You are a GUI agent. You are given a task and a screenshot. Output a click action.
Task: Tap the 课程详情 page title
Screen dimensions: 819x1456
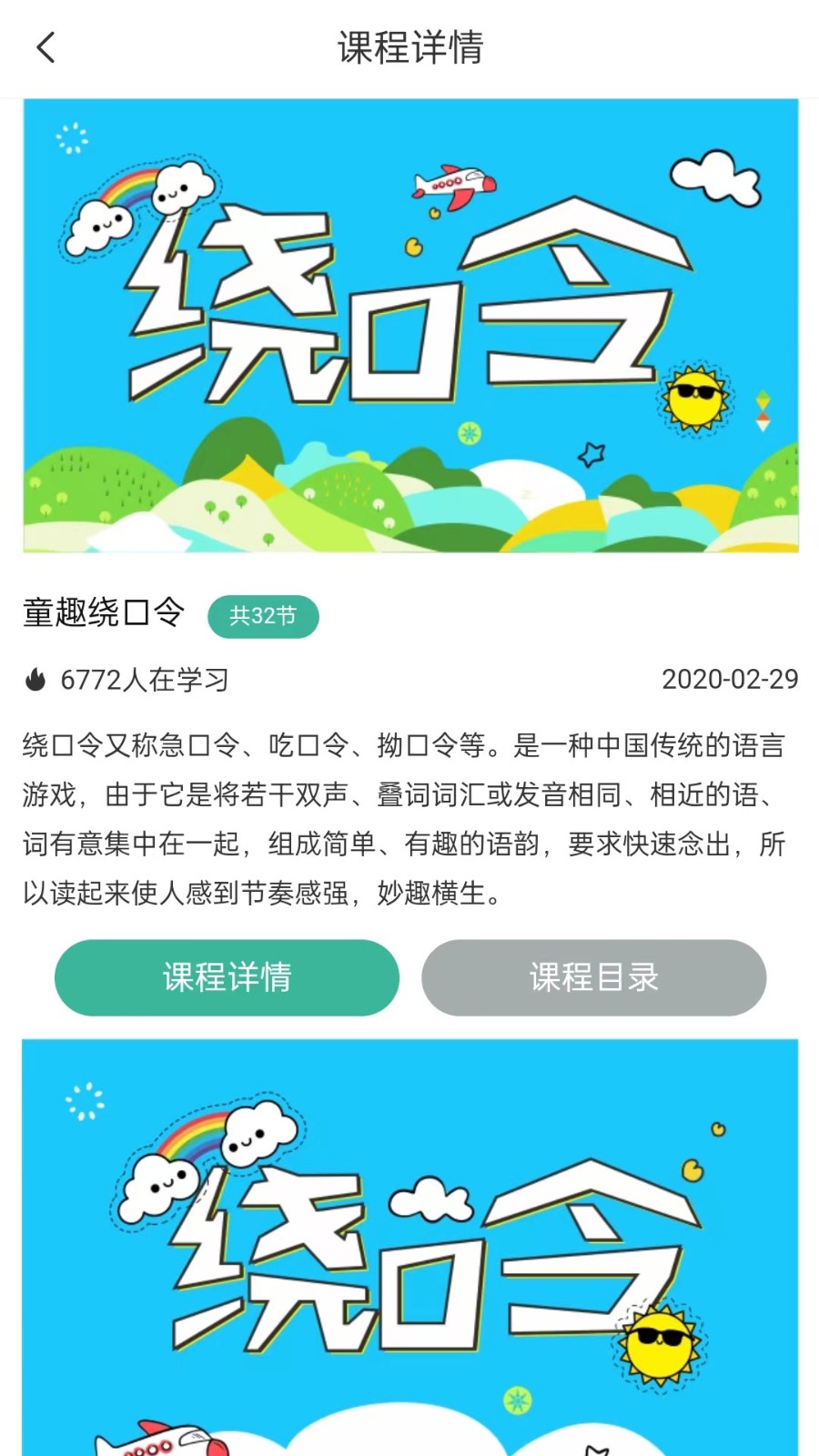[409, 47]
